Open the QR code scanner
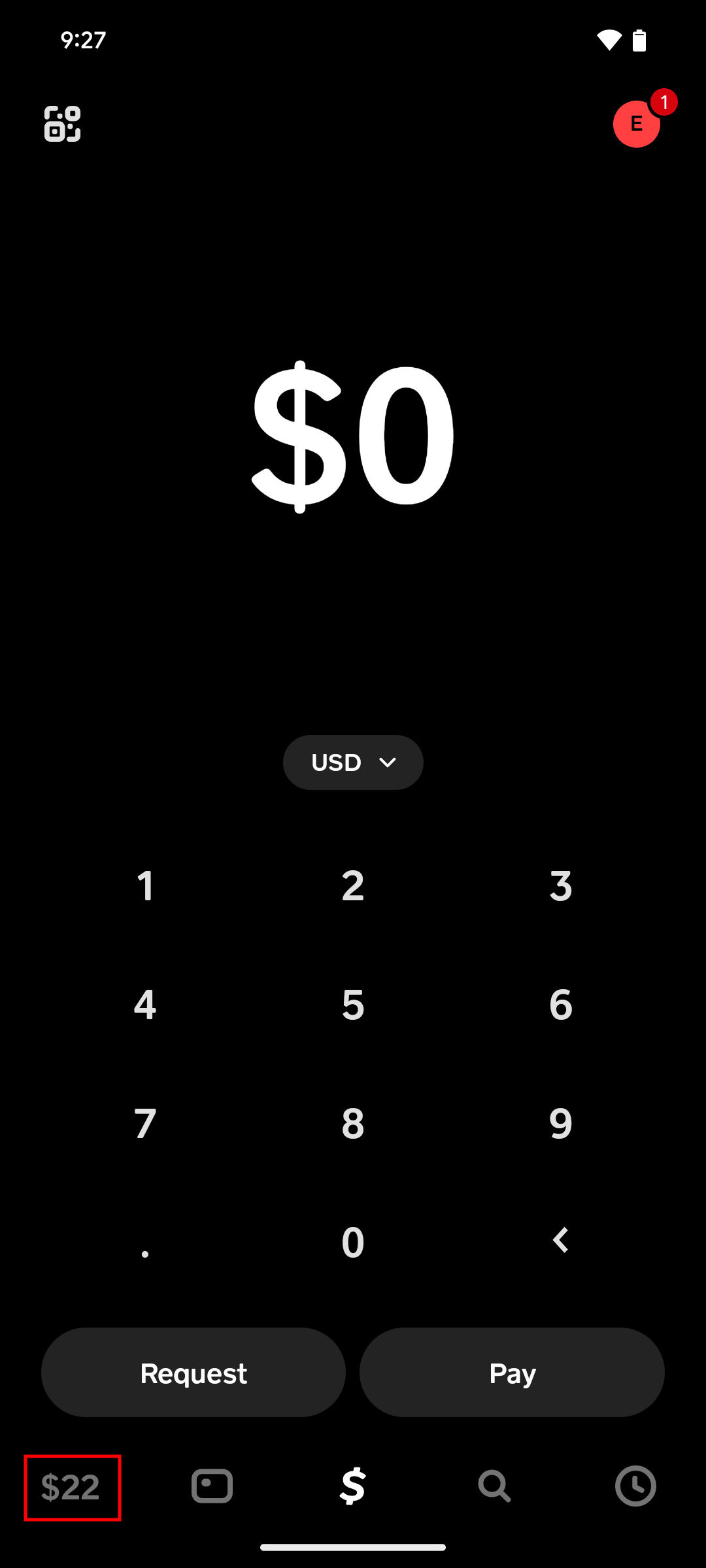Image resolution: width=706 pixels, height=1568 pixels. [62, 123]
